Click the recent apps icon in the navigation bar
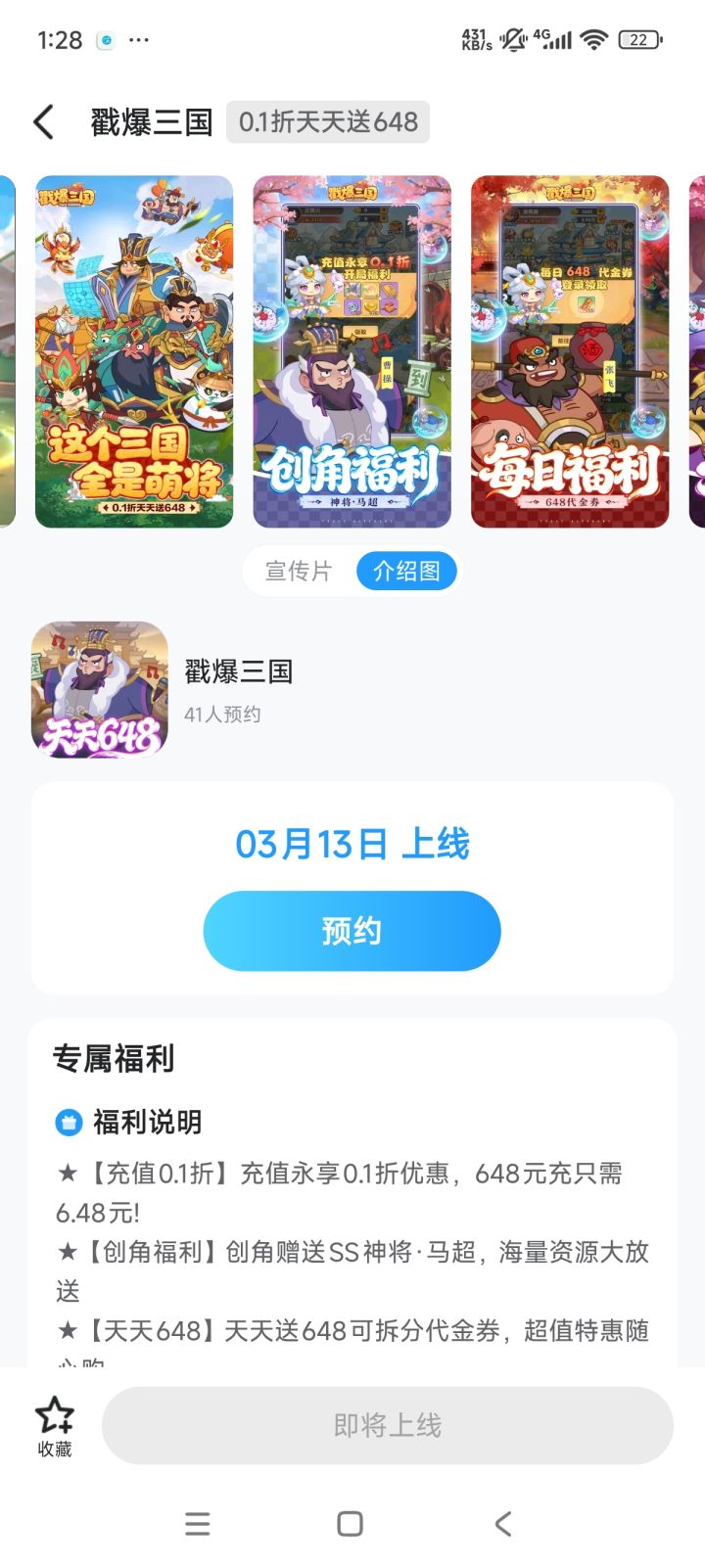The height and width of the screenshot is (1568, 705). click(198, 1523)
